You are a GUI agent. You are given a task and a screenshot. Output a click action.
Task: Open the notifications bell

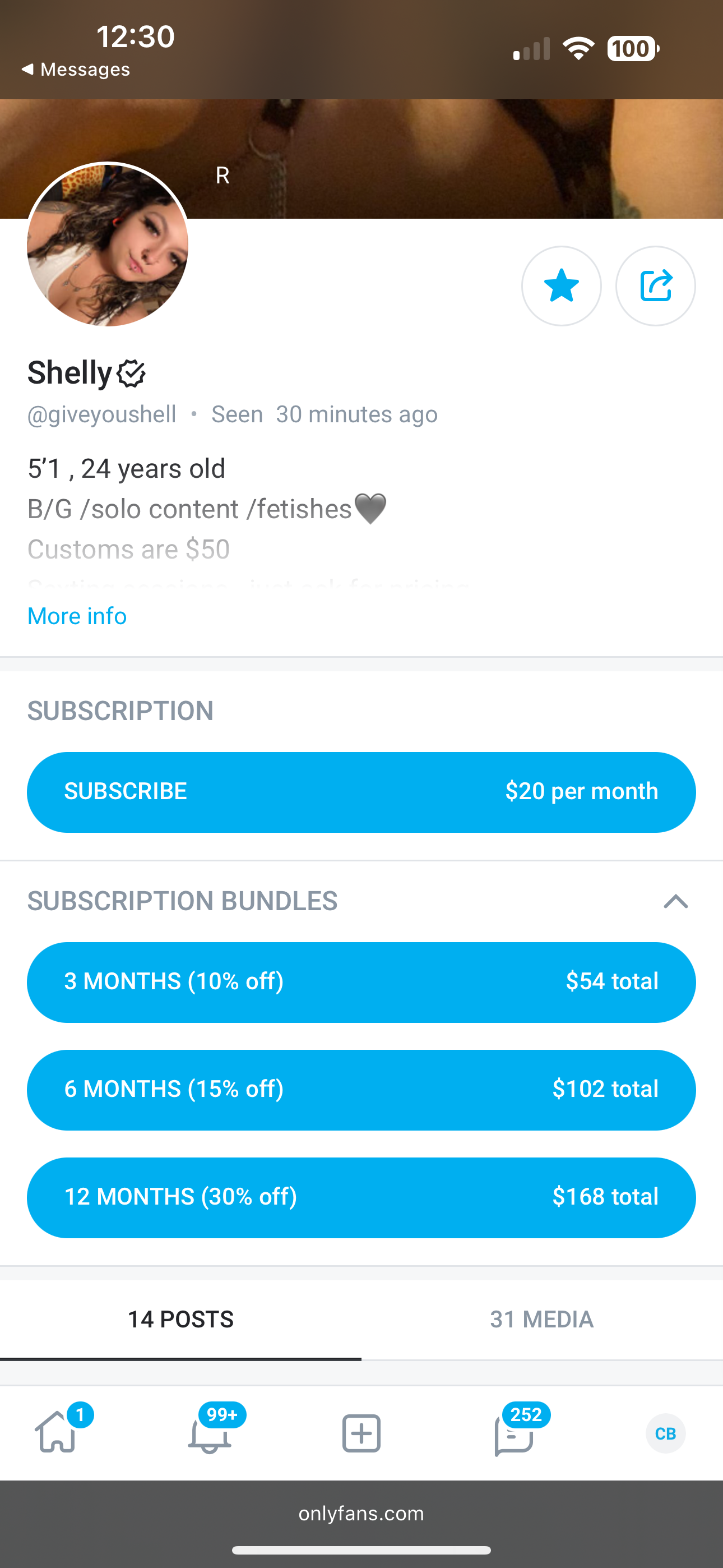pyautogui.click(x=210, y=1432)
